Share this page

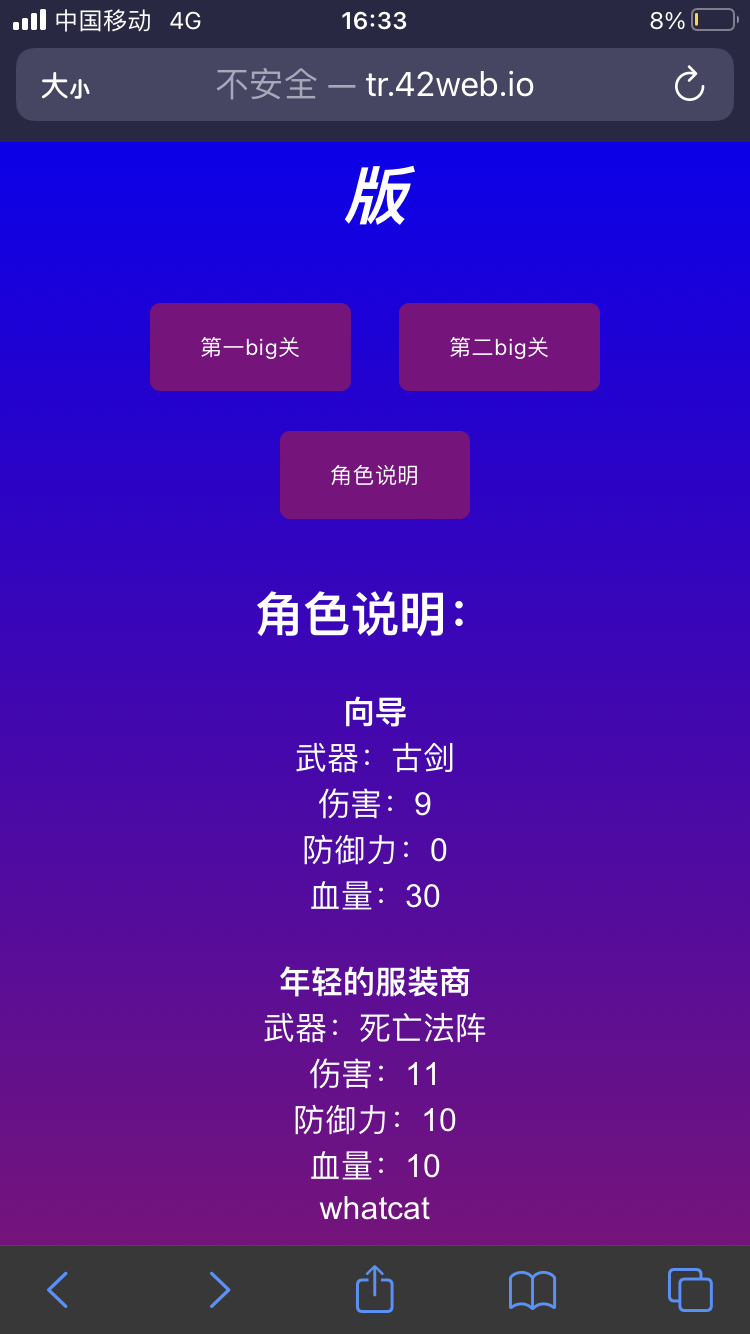coord(375,1289)
